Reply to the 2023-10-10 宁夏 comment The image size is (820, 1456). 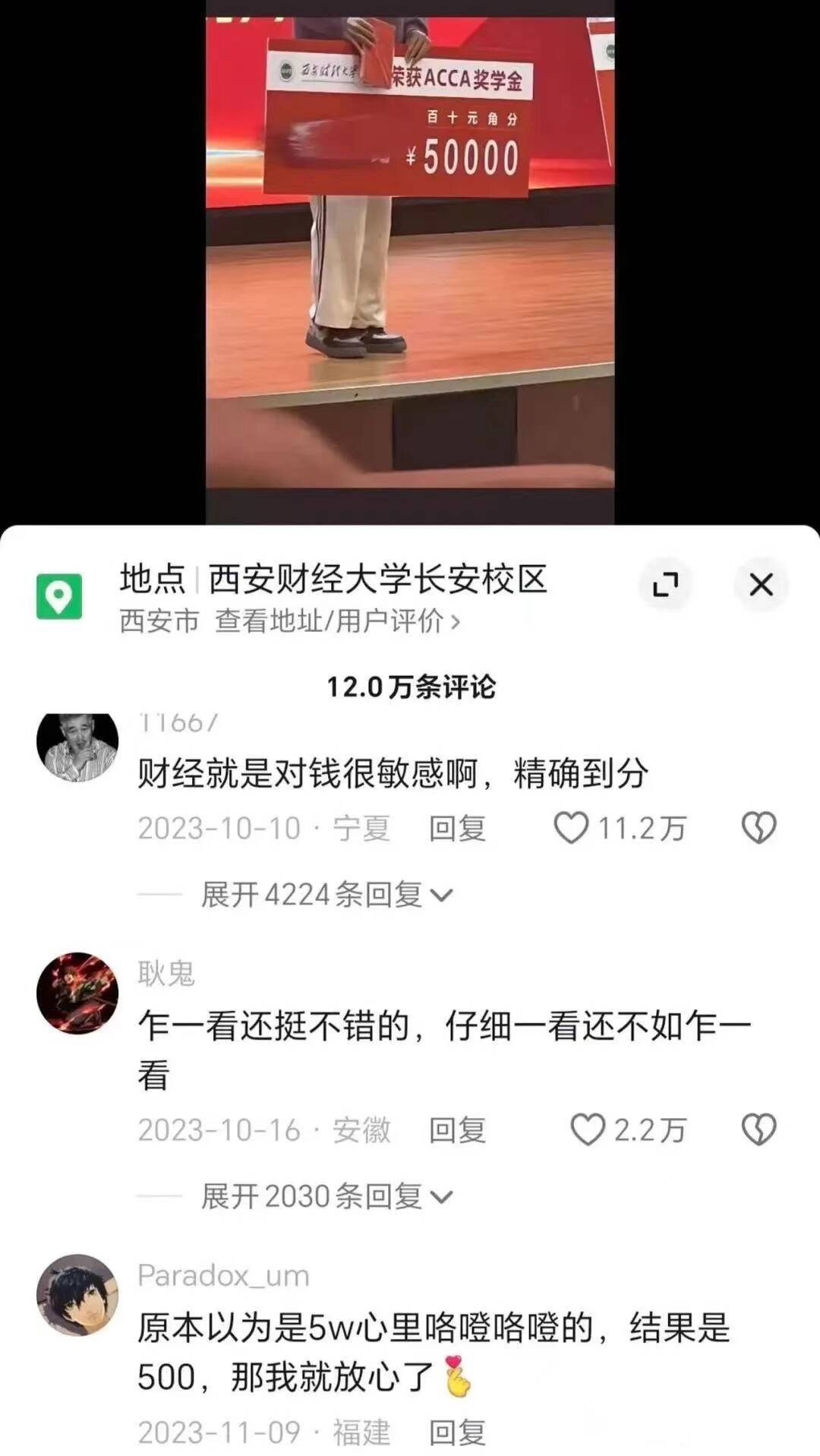pyautogui.click(x=457, y=829)
